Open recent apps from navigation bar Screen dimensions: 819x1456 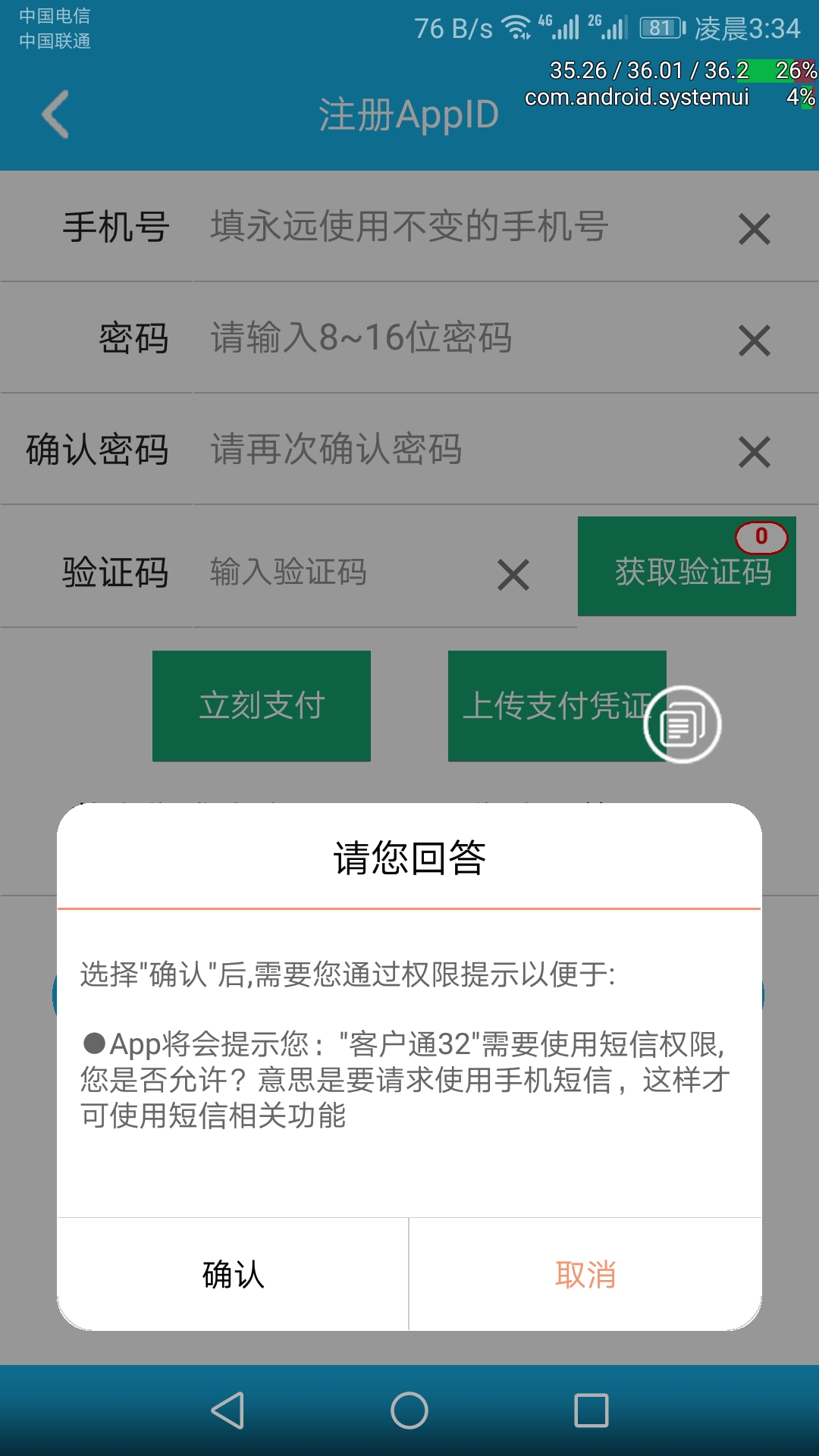[x=591, y=1410]
